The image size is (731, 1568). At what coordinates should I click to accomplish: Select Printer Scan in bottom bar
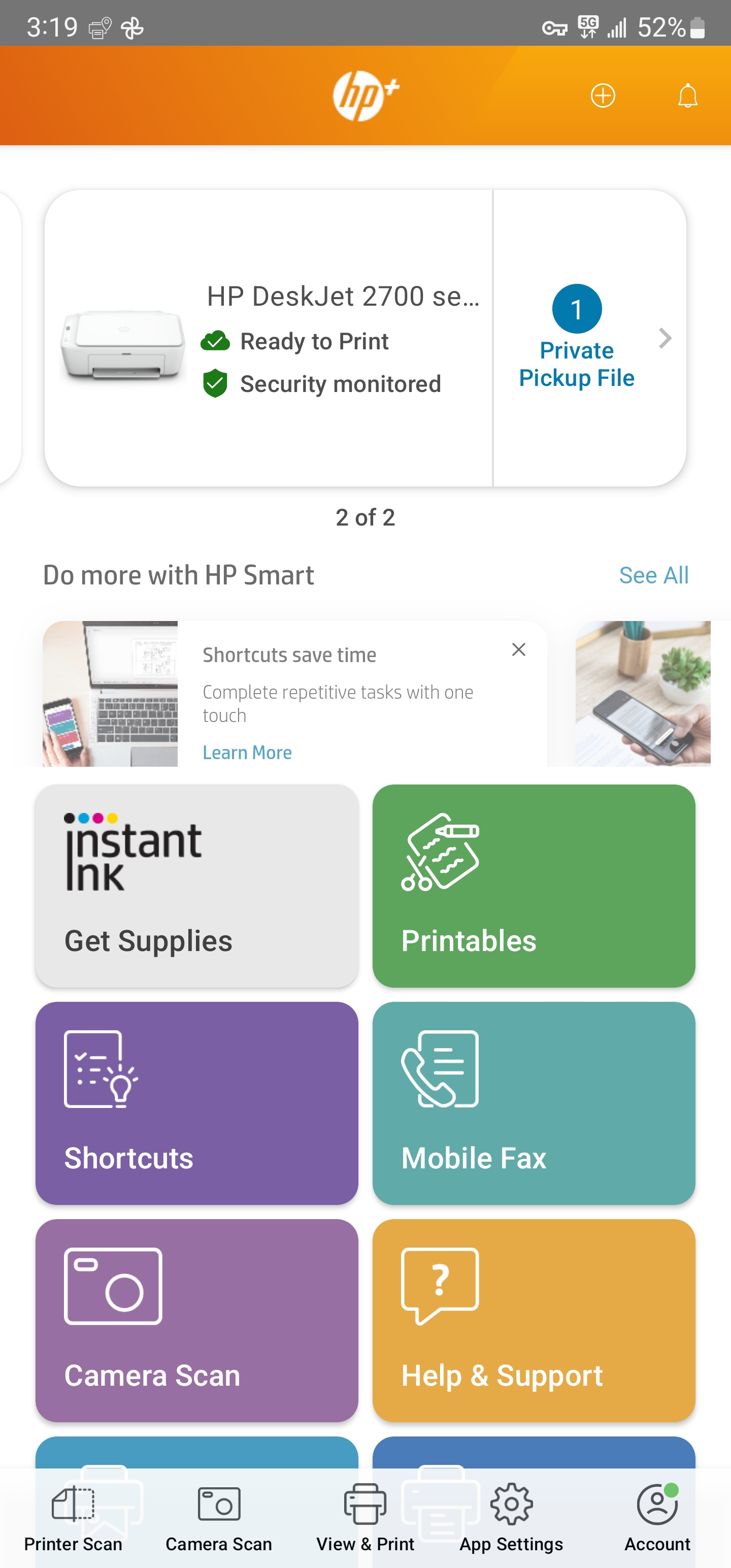(x=73, y=1517)
